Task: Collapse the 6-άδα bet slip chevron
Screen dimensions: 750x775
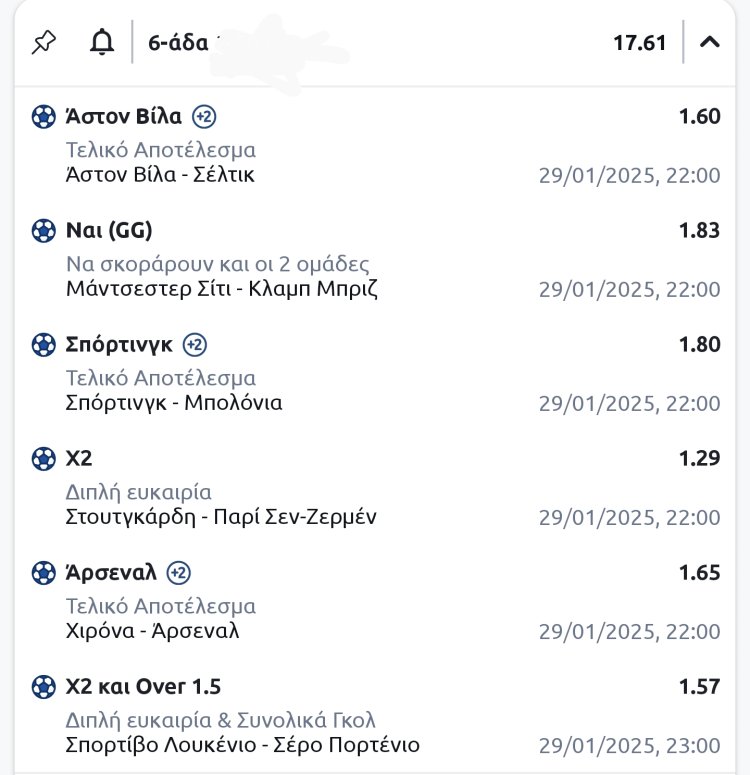Action: (x=710, y=42)
